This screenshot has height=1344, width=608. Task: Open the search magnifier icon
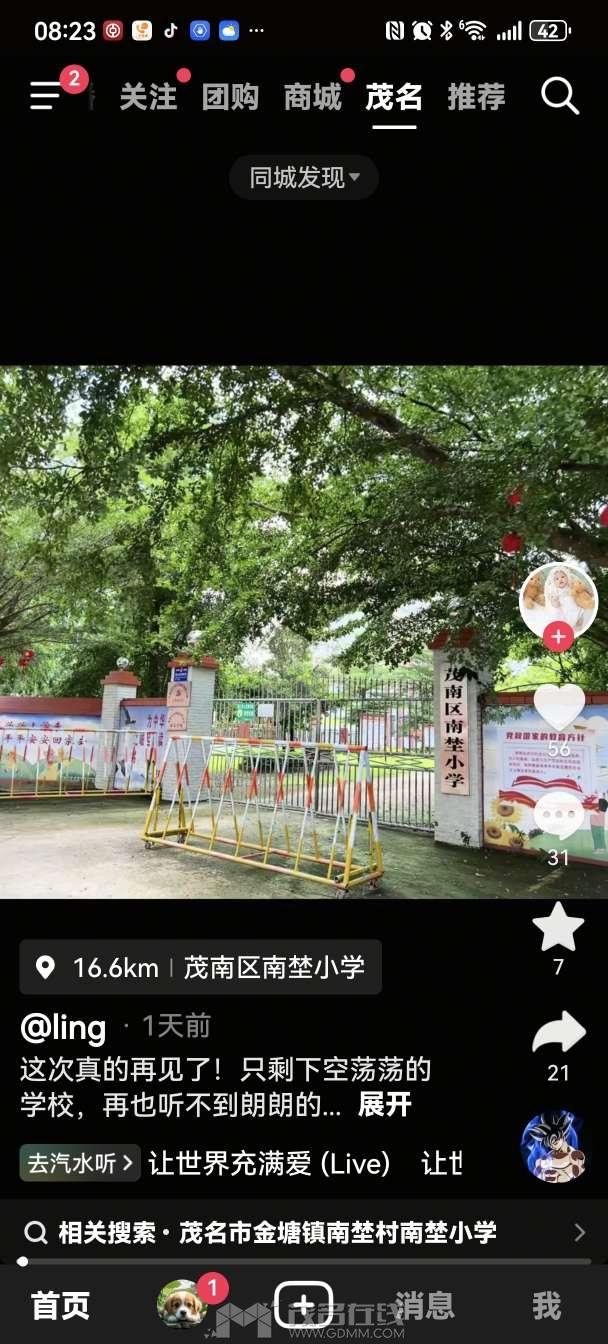pos(560,96)
